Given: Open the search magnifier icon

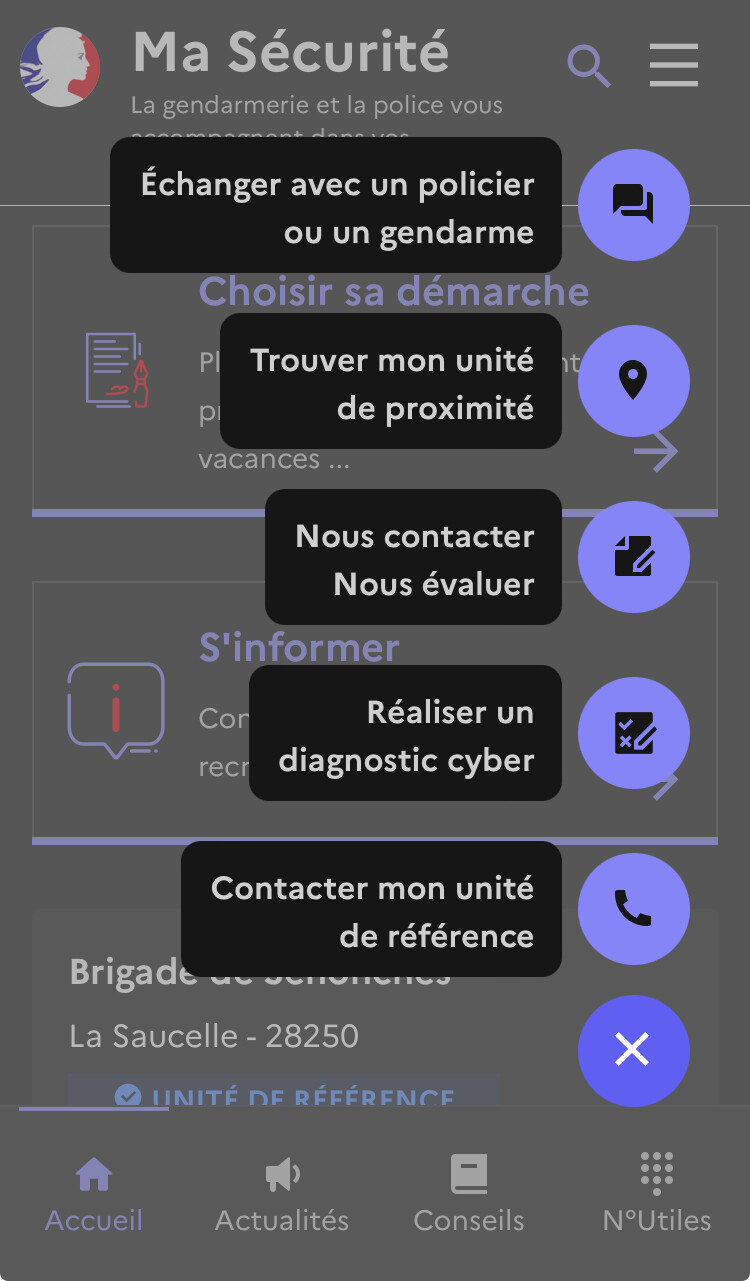Looking at the screenshot, I should tap(589, 66).
